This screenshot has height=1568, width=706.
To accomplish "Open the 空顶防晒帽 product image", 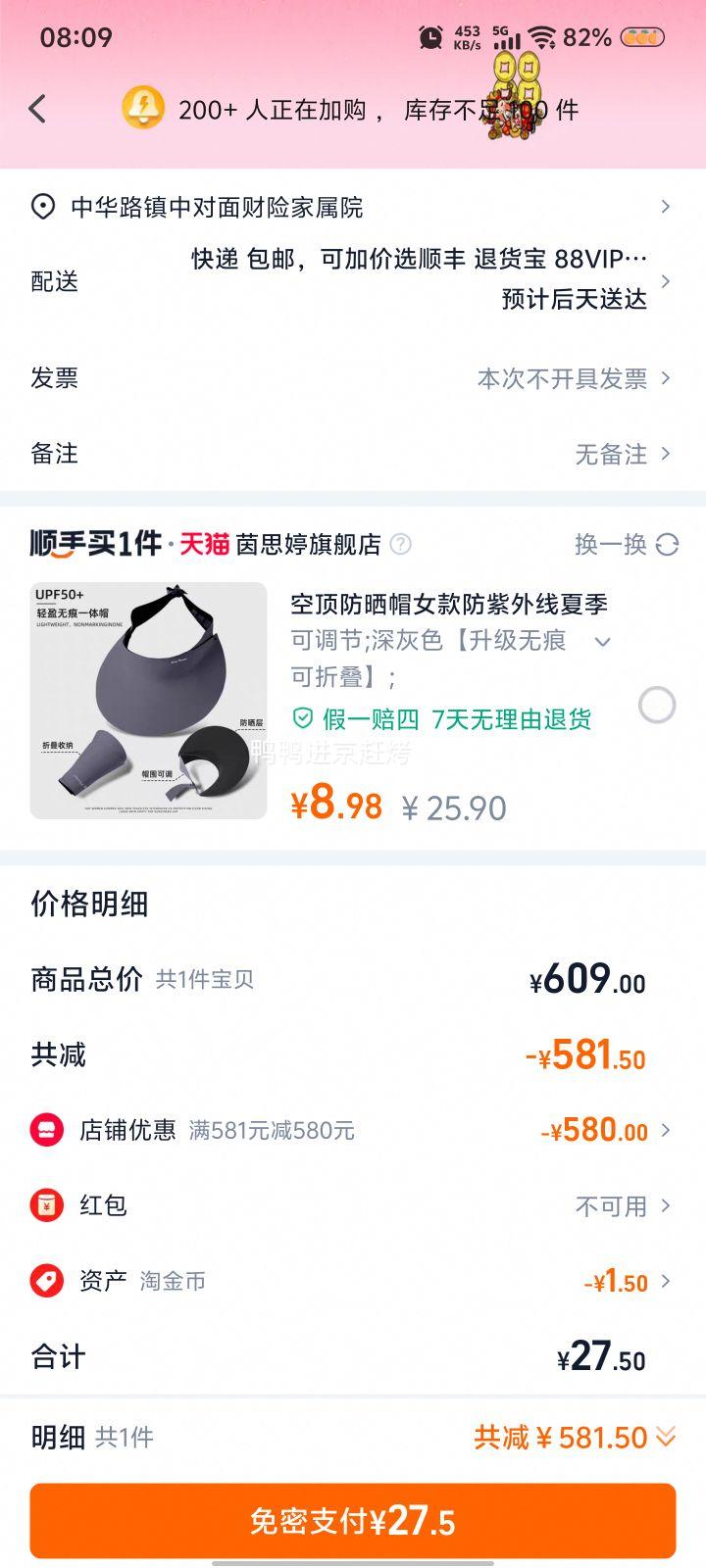I will tap(148, 701).
